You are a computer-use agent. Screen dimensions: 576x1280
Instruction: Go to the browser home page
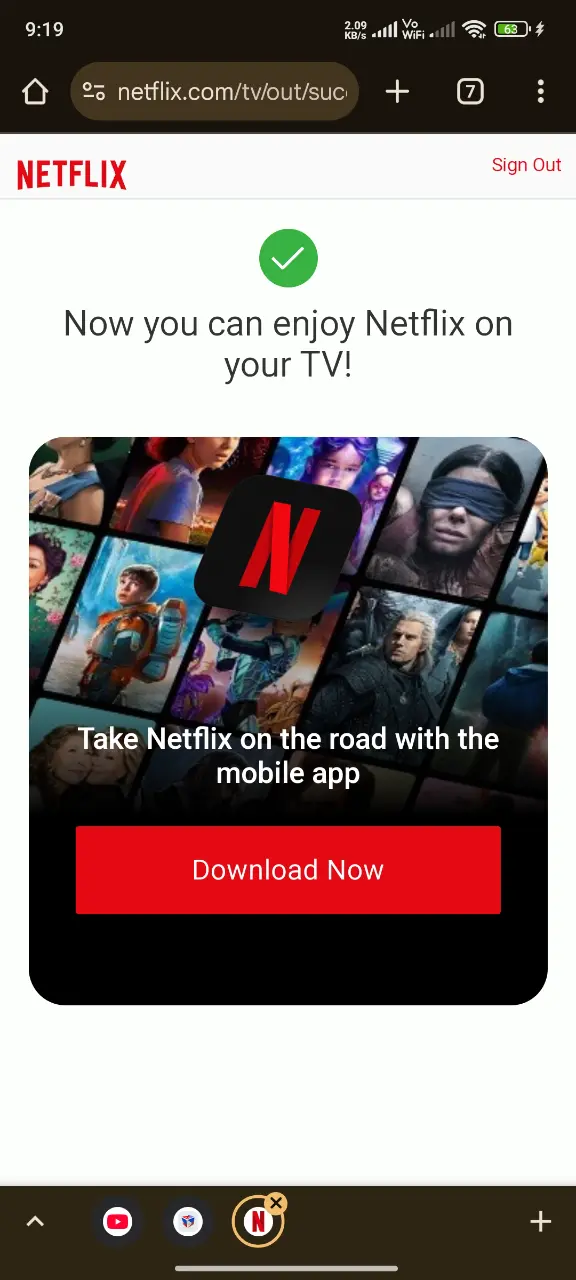(x=35, y=92)
